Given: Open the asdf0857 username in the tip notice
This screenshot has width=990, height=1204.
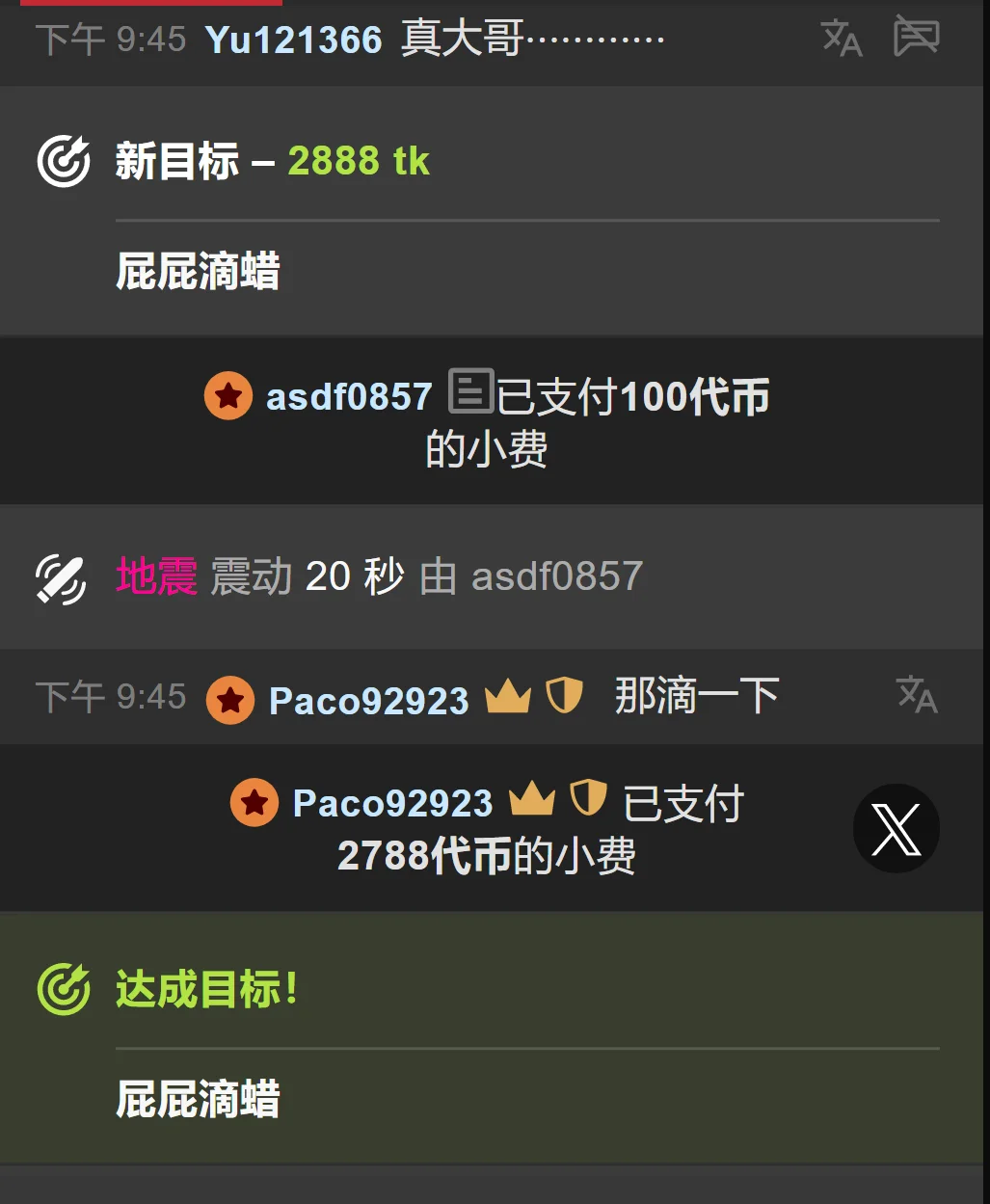Looking at the screenshot, I should click(x=349, y=396).
